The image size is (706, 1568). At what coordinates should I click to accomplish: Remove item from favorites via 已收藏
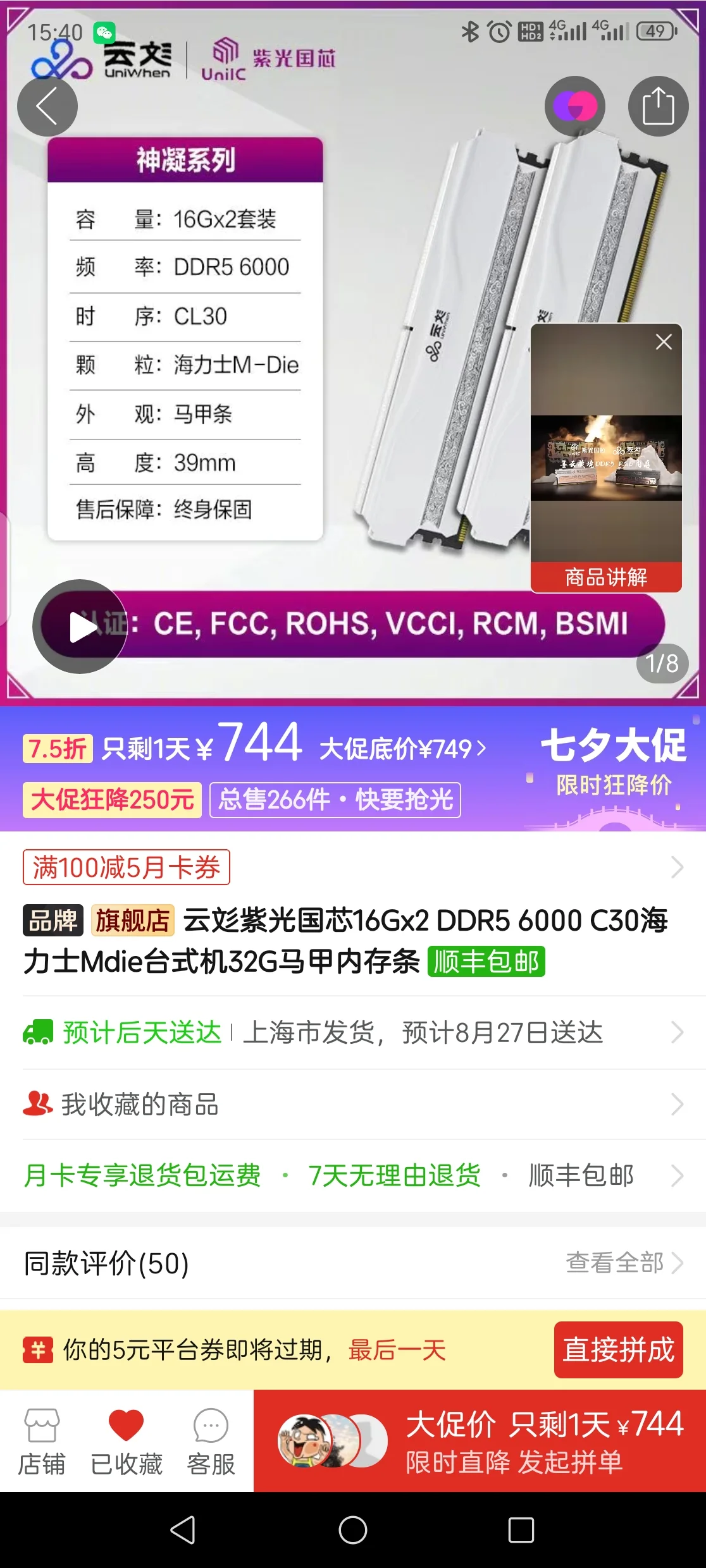point(127,1442)
